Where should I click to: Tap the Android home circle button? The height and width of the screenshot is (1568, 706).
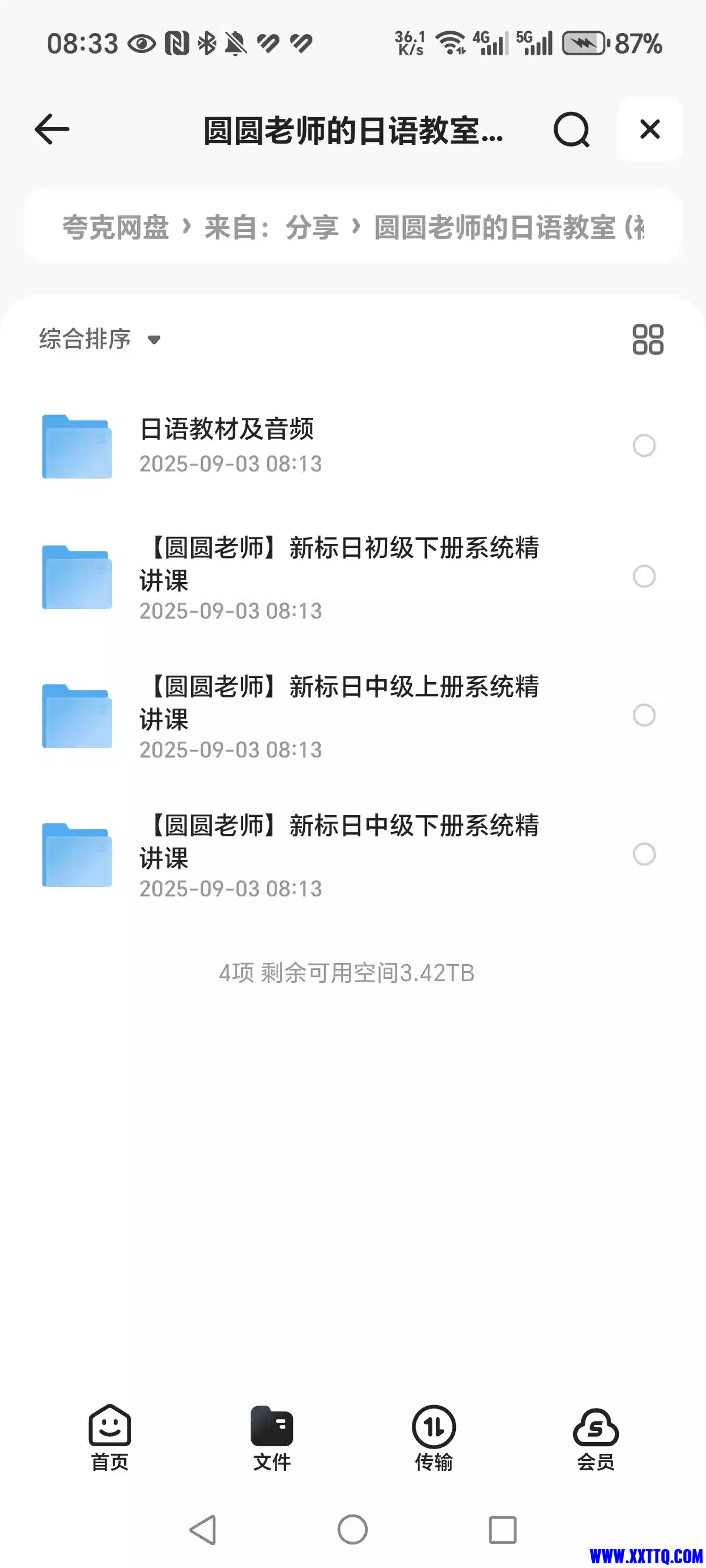coord(352,1530)
